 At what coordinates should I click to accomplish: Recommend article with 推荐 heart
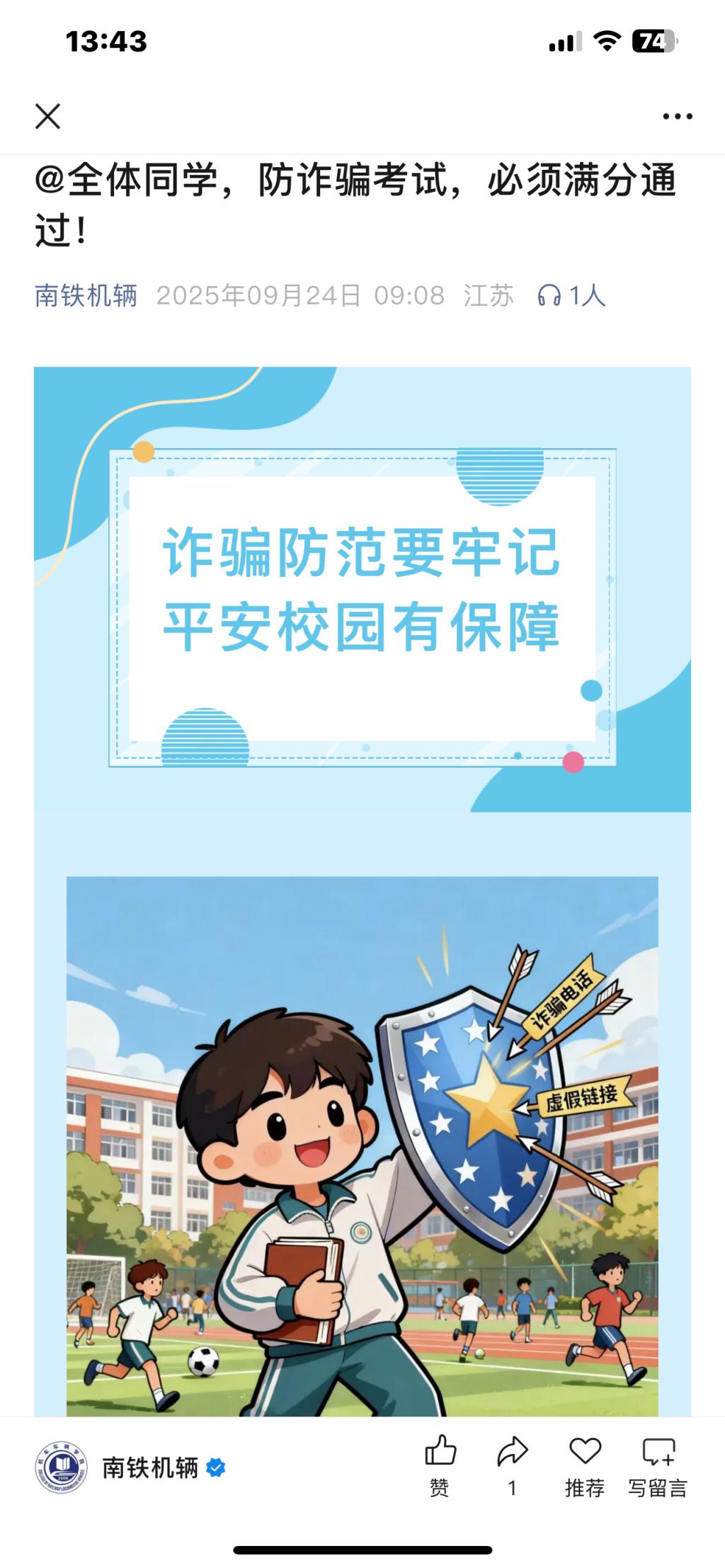585,1465
